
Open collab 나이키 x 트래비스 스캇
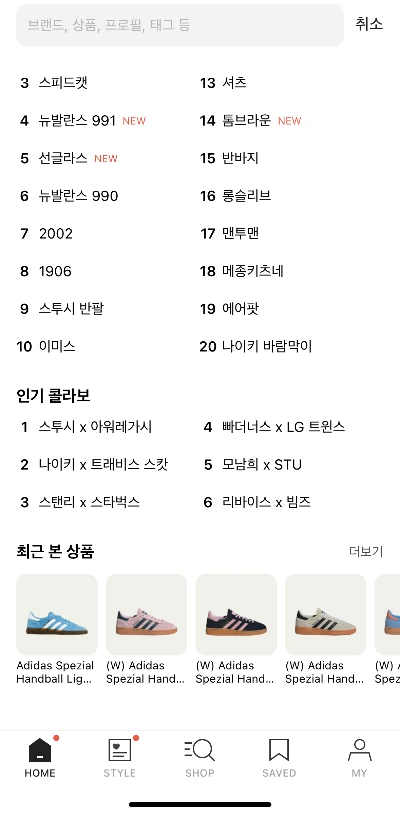tap(103, 464)
